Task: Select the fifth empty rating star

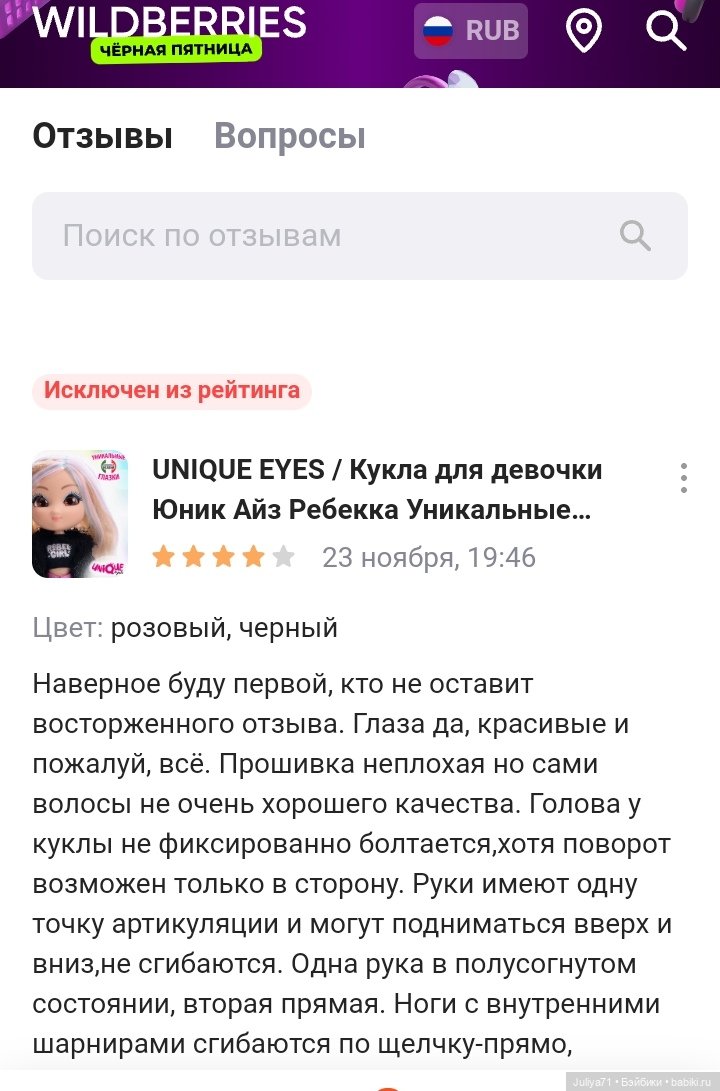Action: click(281, 557)
